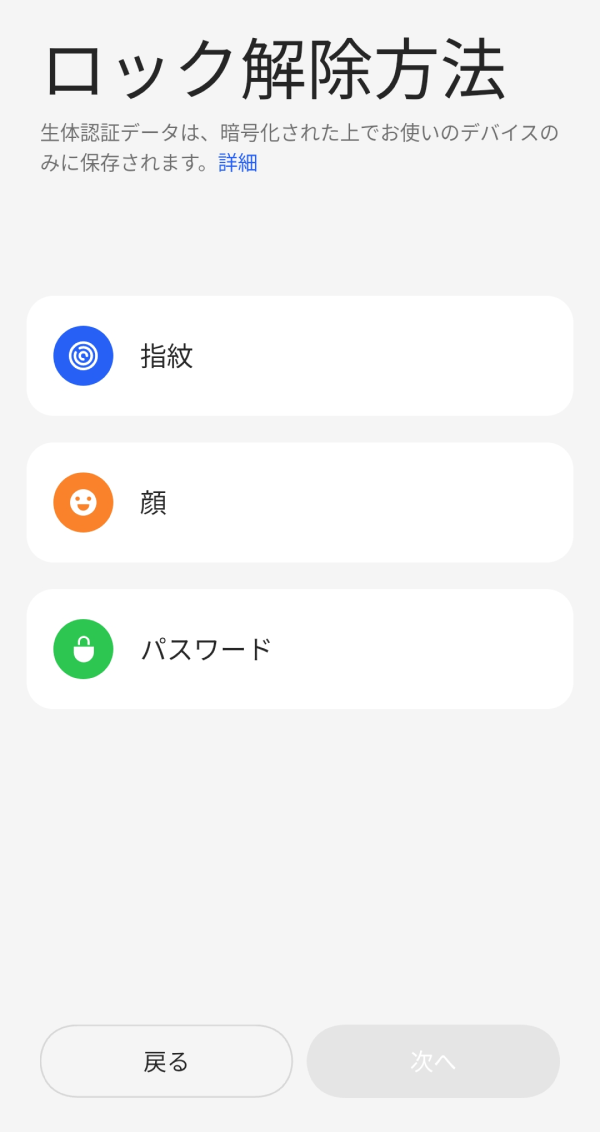Go back with the 戻る button
This screenshot has width=600, height=1132.
point(166,1061)
